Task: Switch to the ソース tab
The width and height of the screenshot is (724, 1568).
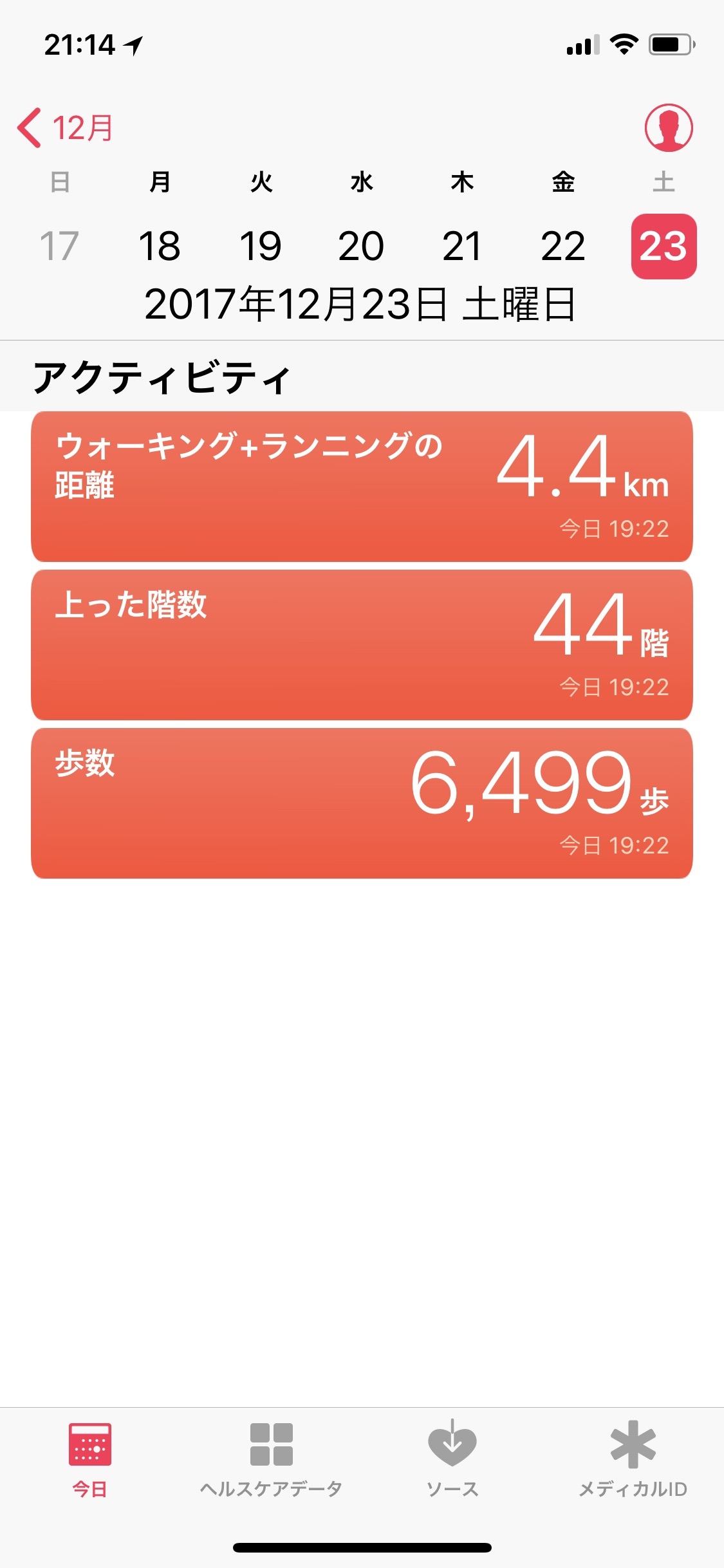Action: coord(452,1459)
